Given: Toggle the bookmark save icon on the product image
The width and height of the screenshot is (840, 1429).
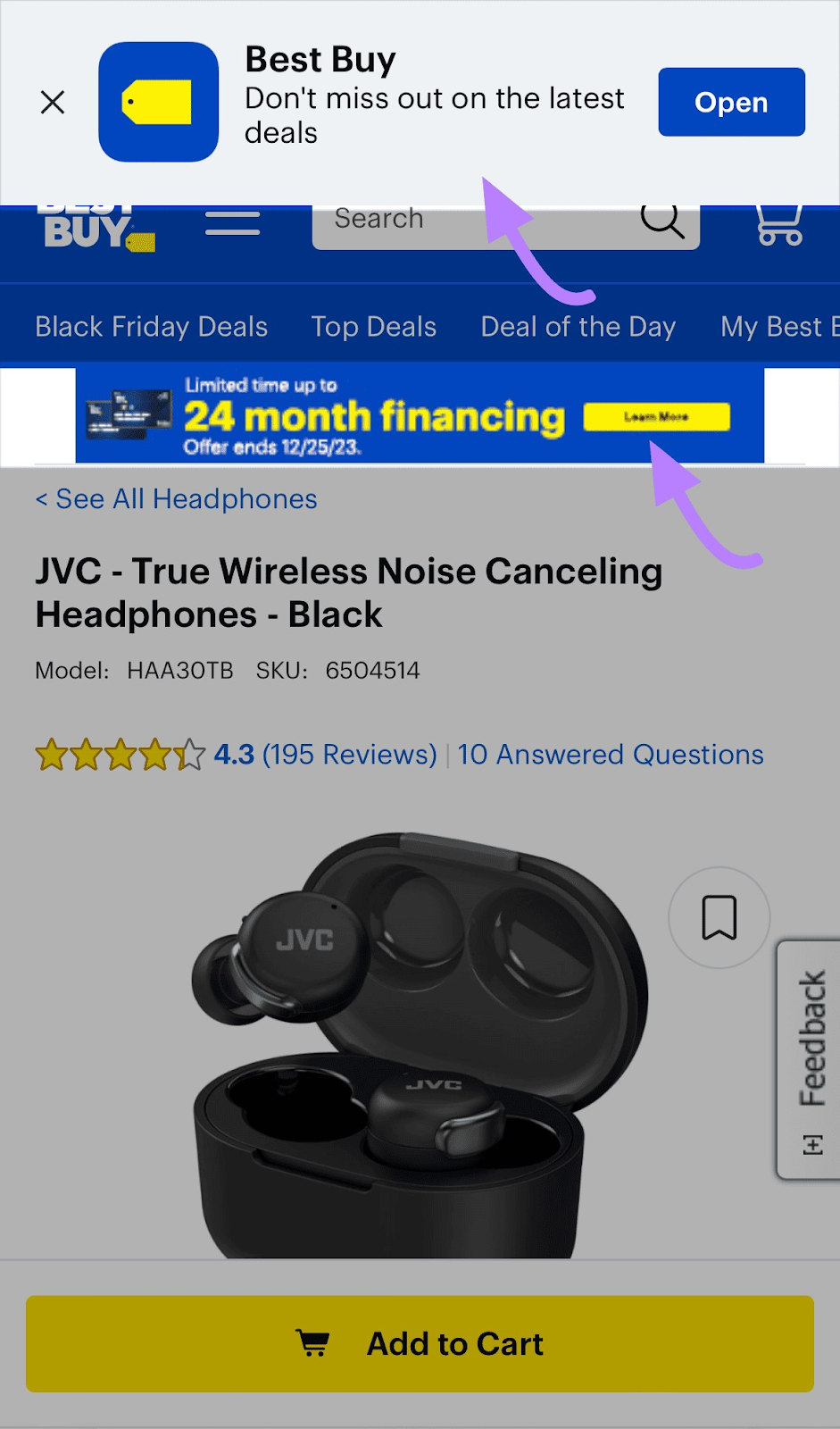Looking at the screenshot, I should coord(719,918).
